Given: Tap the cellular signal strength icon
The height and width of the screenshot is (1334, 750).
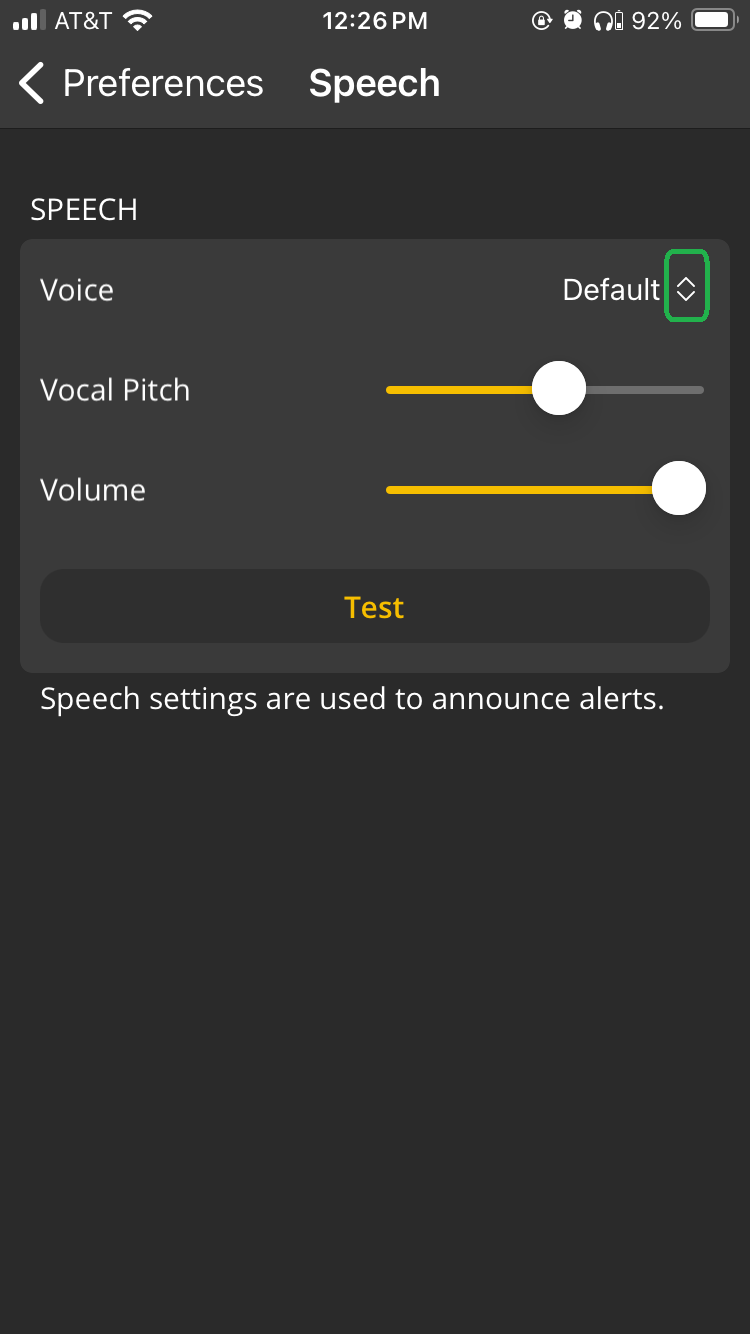Looking at the screenshot, I should click(25, 18).
